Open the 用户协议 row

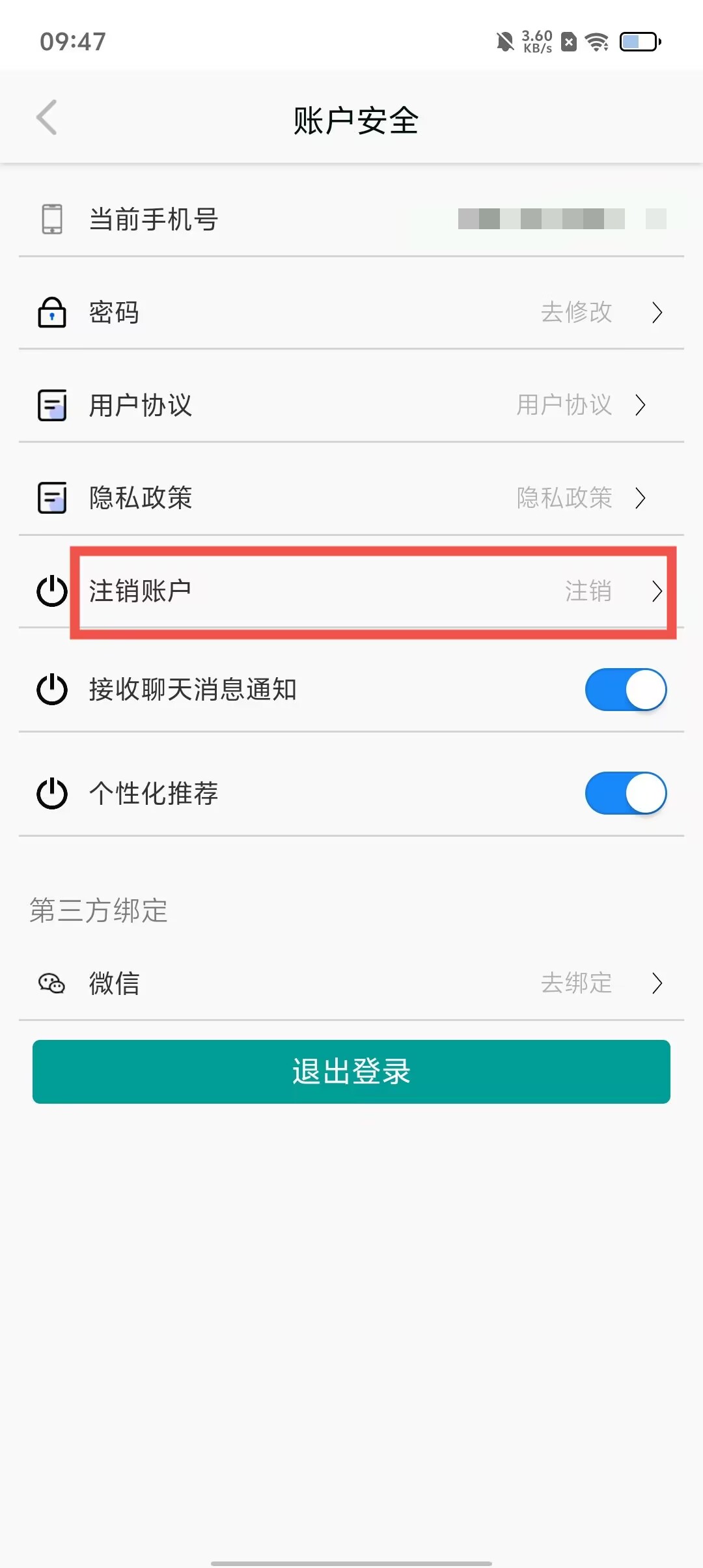351,405
